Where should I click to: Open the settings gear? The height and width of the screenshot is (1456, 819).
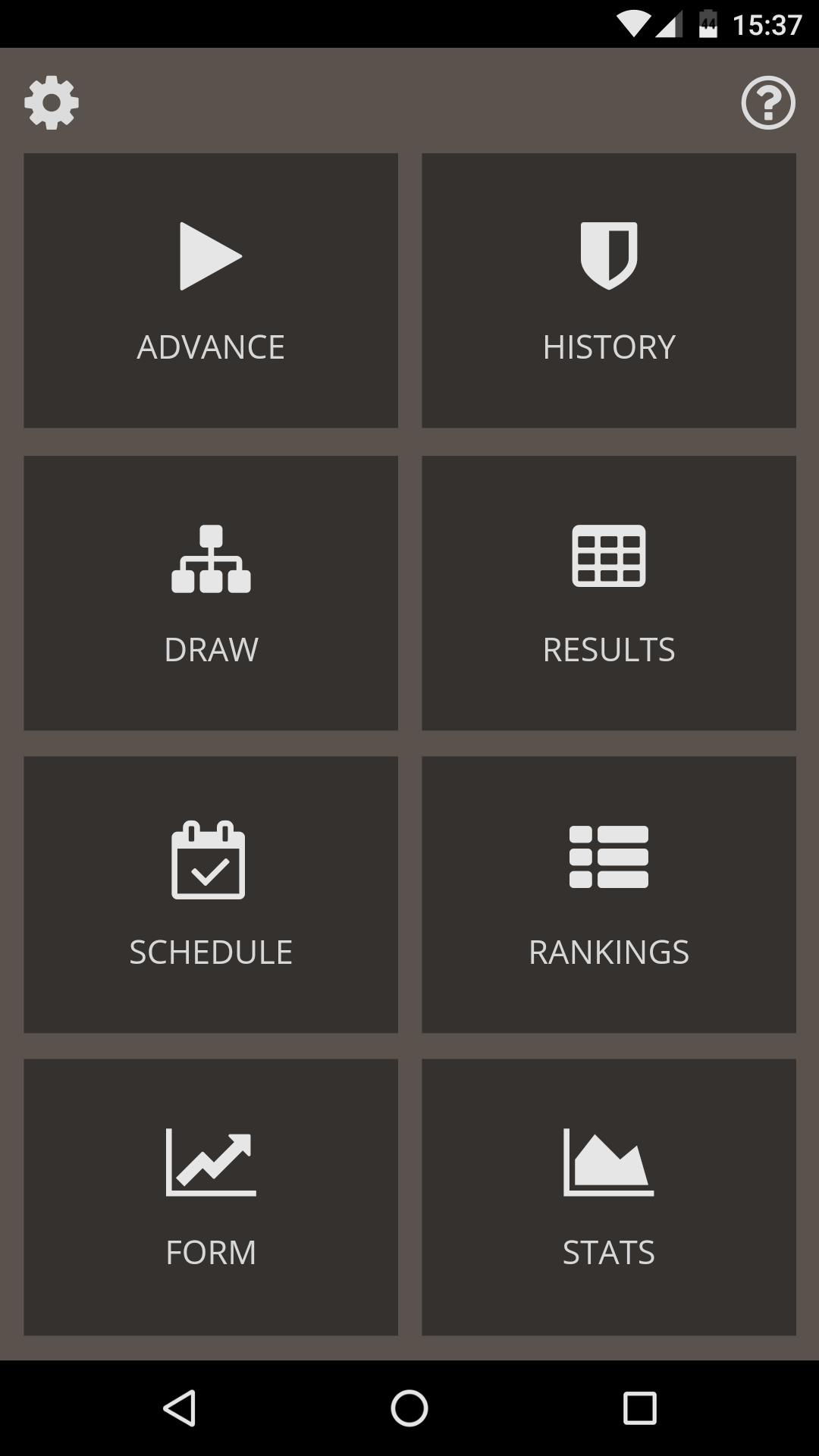[52, 102]
